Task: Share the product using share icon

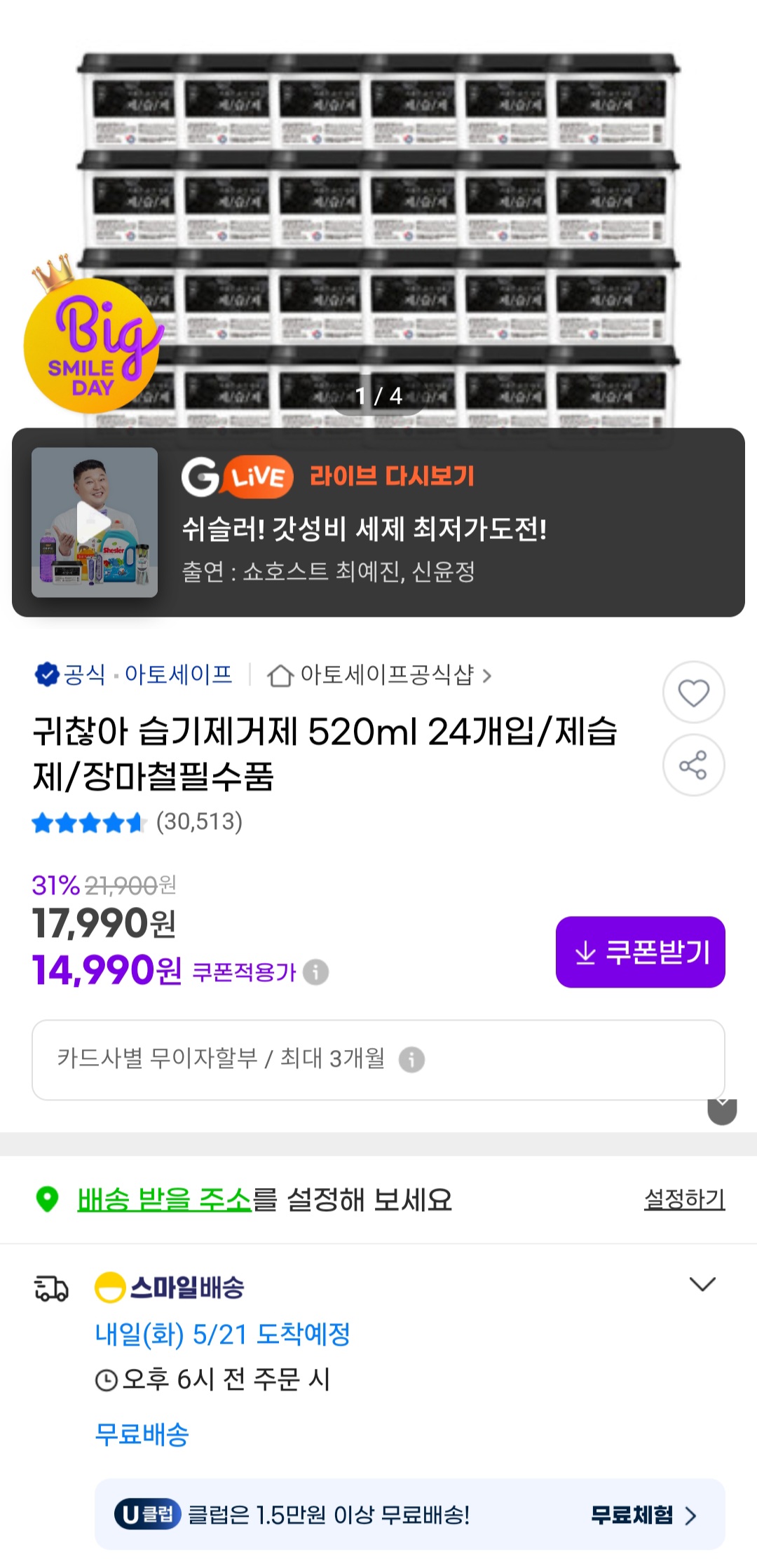Action: tap(693, 765)
